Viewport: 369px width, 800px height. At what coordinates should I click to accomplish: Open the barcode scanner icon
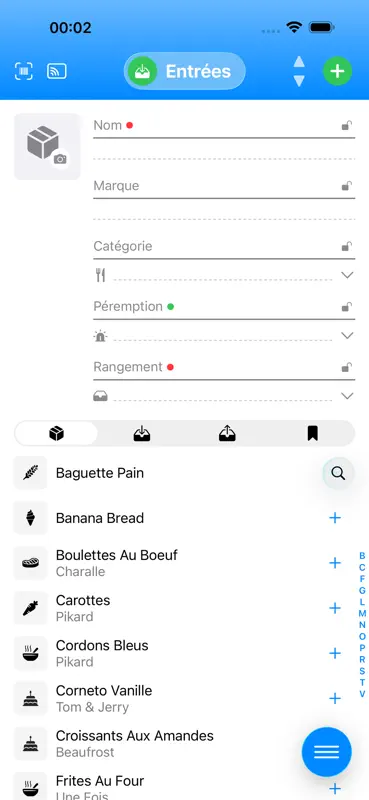click(x=23, y=71)
